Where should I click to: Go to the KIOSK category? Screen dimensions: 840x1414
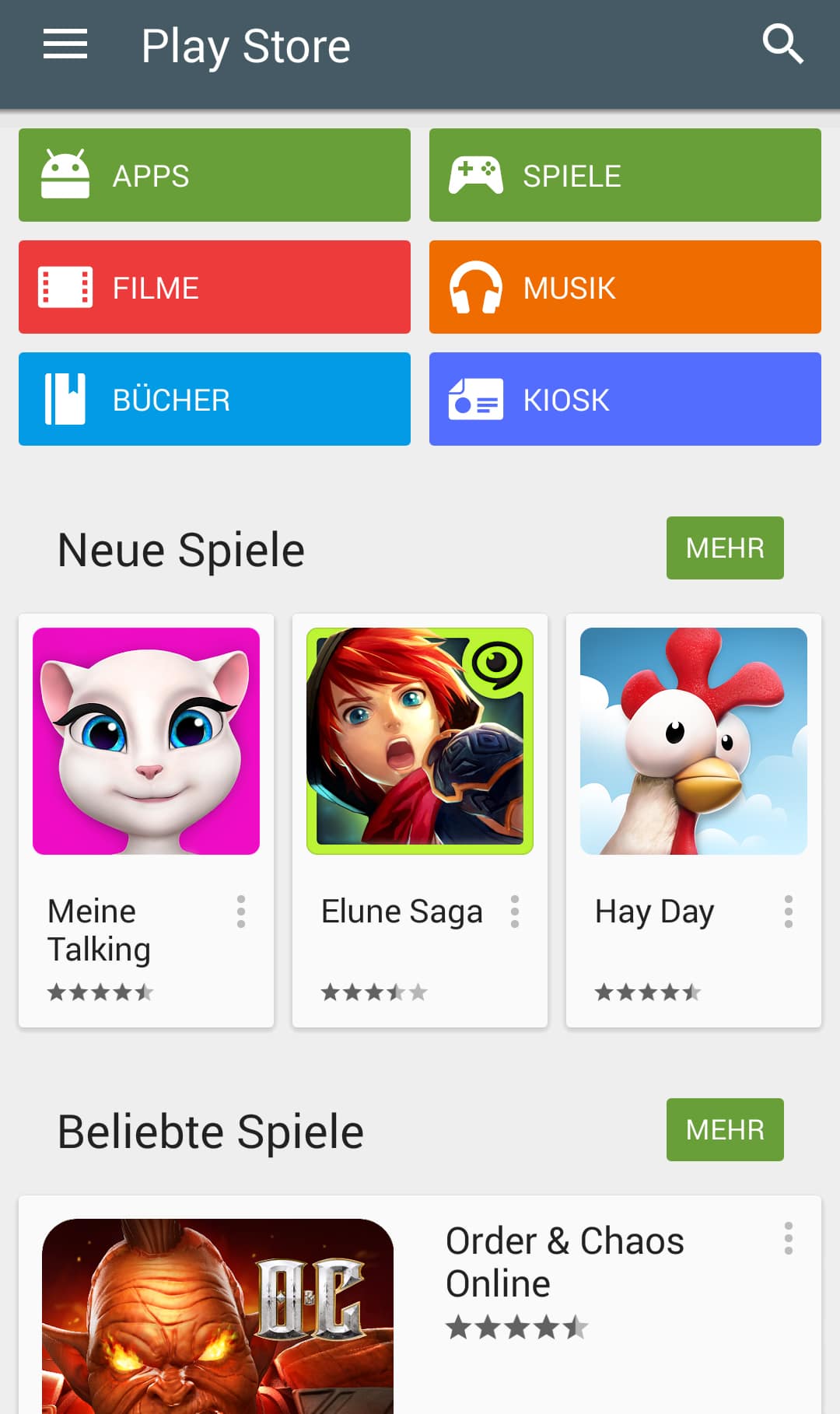(625, 399)
